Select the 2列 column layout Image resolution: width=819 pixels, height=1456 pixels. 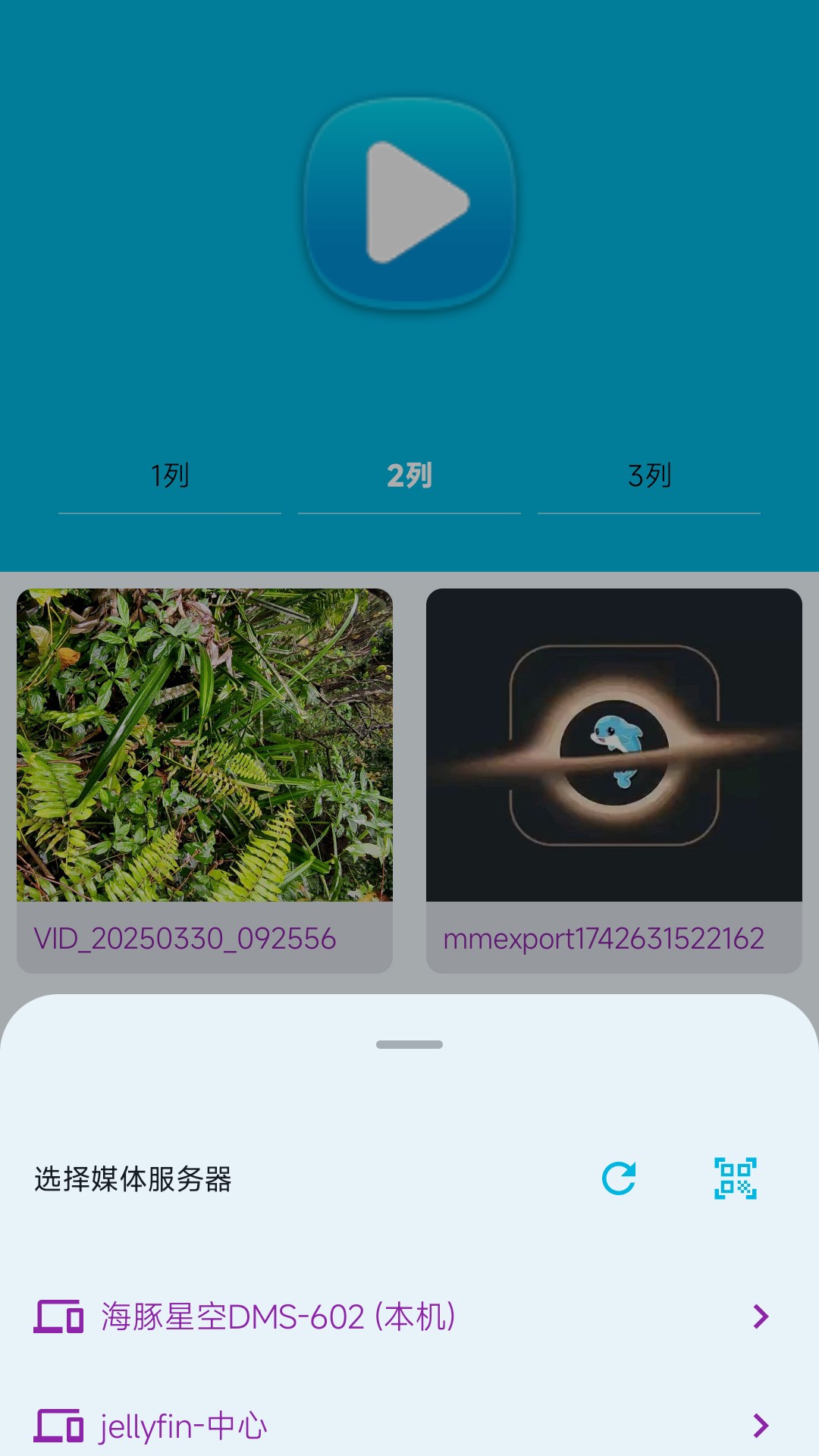point(409,477)
